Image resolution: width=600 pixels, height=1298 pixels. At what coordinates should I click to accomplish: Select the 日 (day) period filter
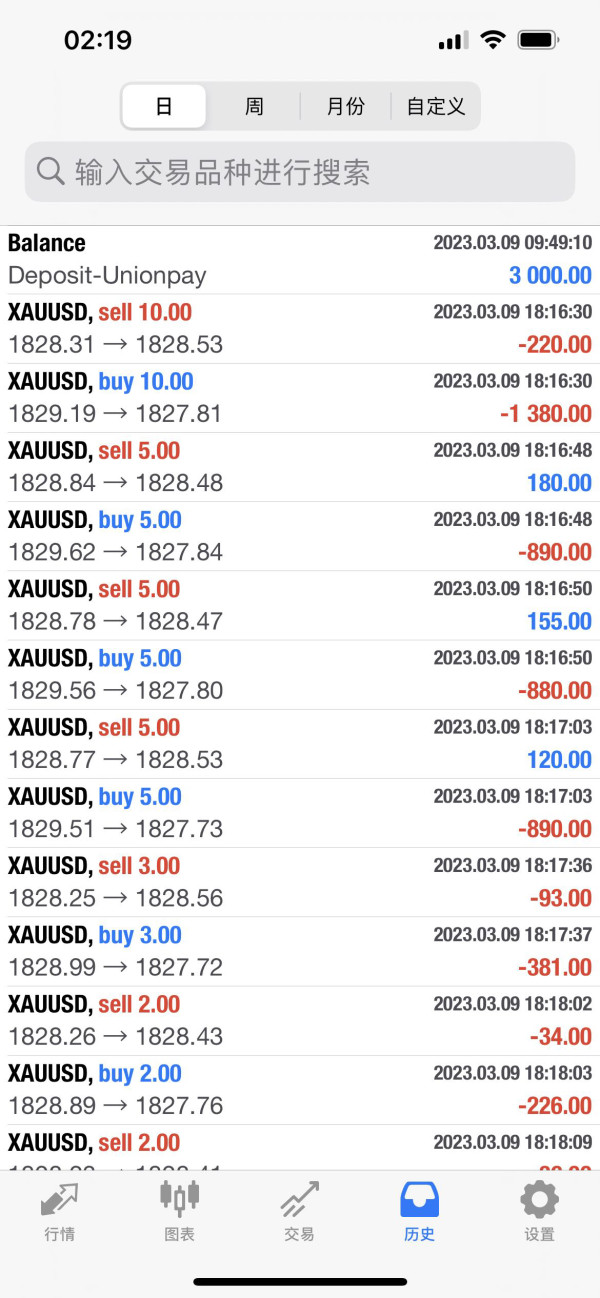tap(164, 106)
